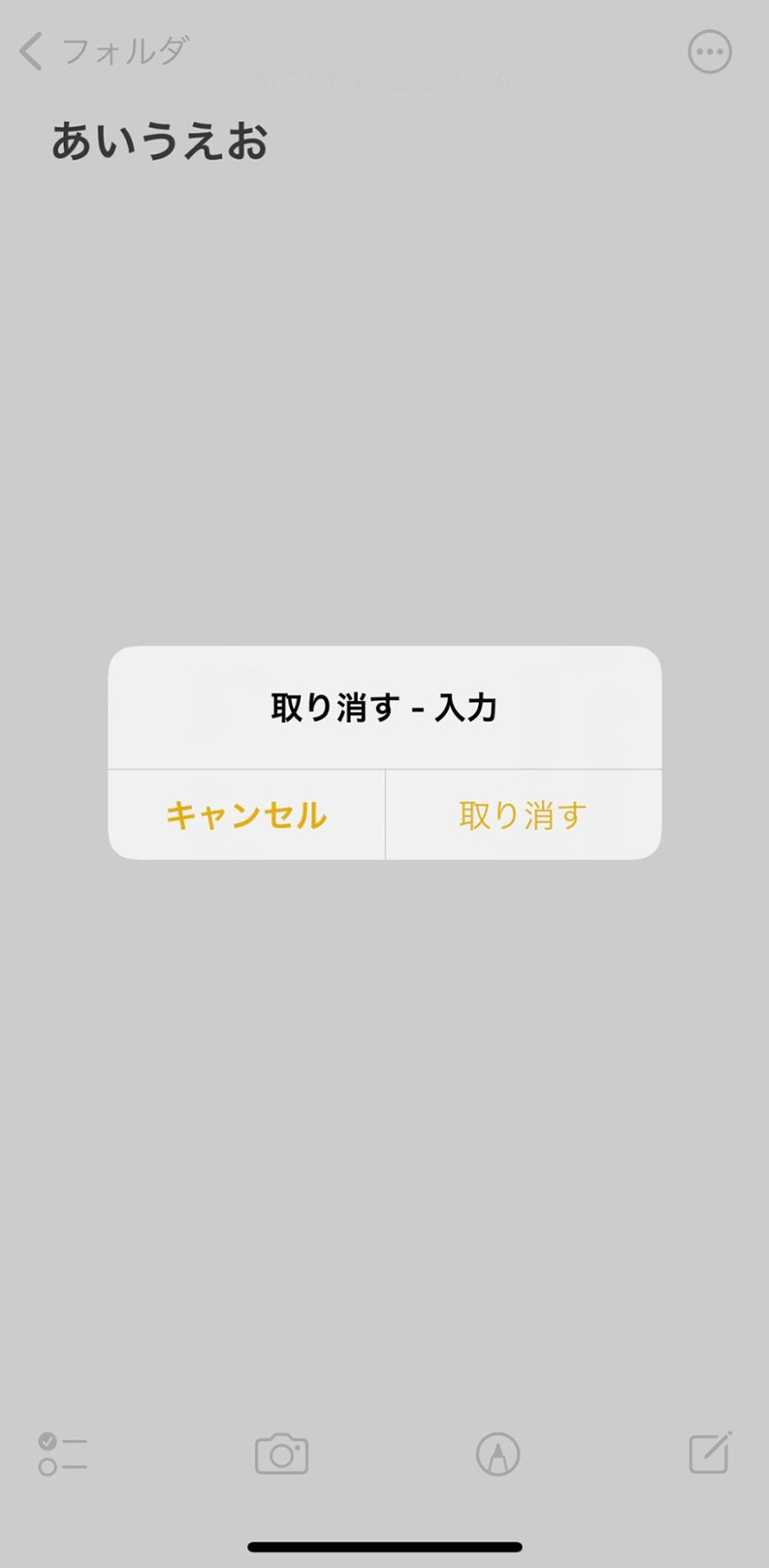Screen dimensions: 769x1568
Task: Open the camera attachment option
Action: pyautogui.click(x=281, y=1454)
